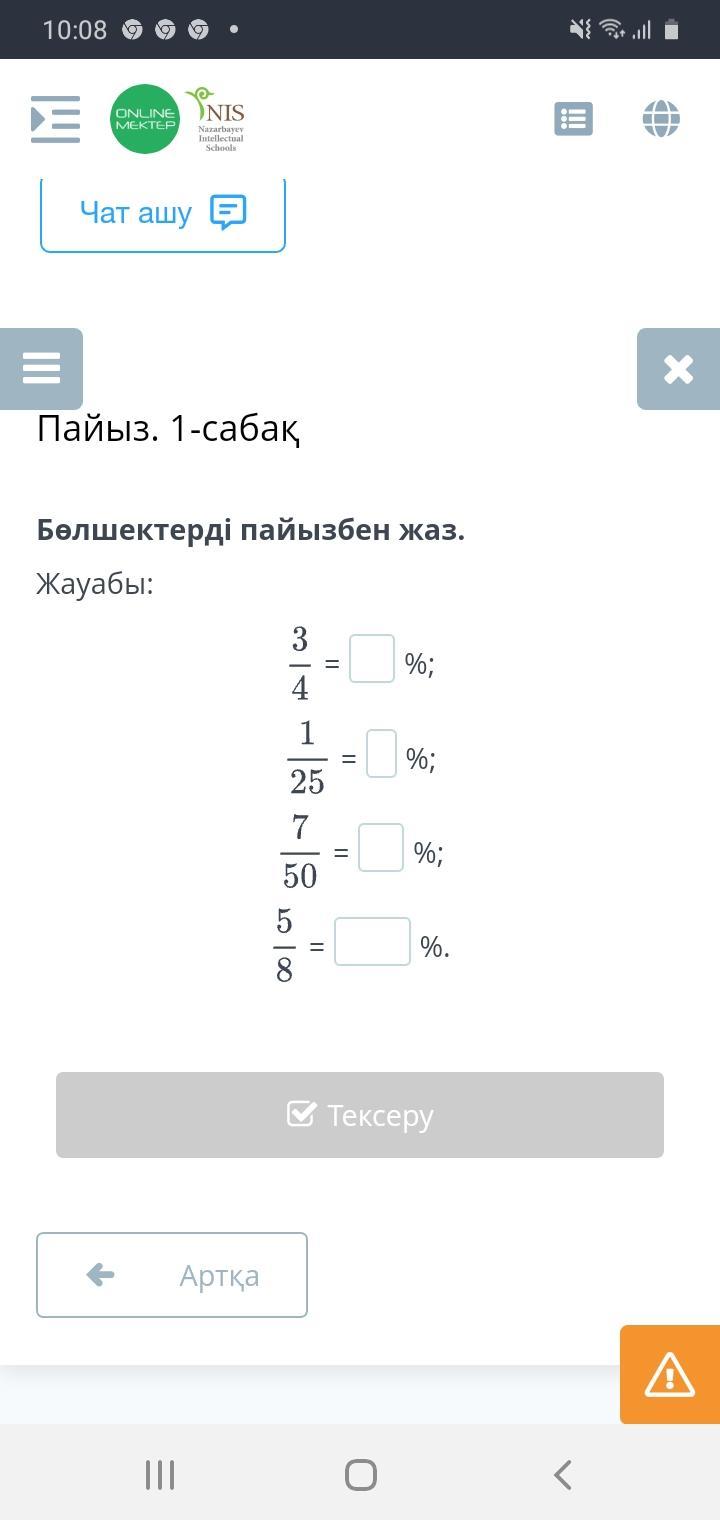Viewport: 720px width, 1520px height.
Task: Focus the answer field for 7/50
Action: [x=381, y=848]
